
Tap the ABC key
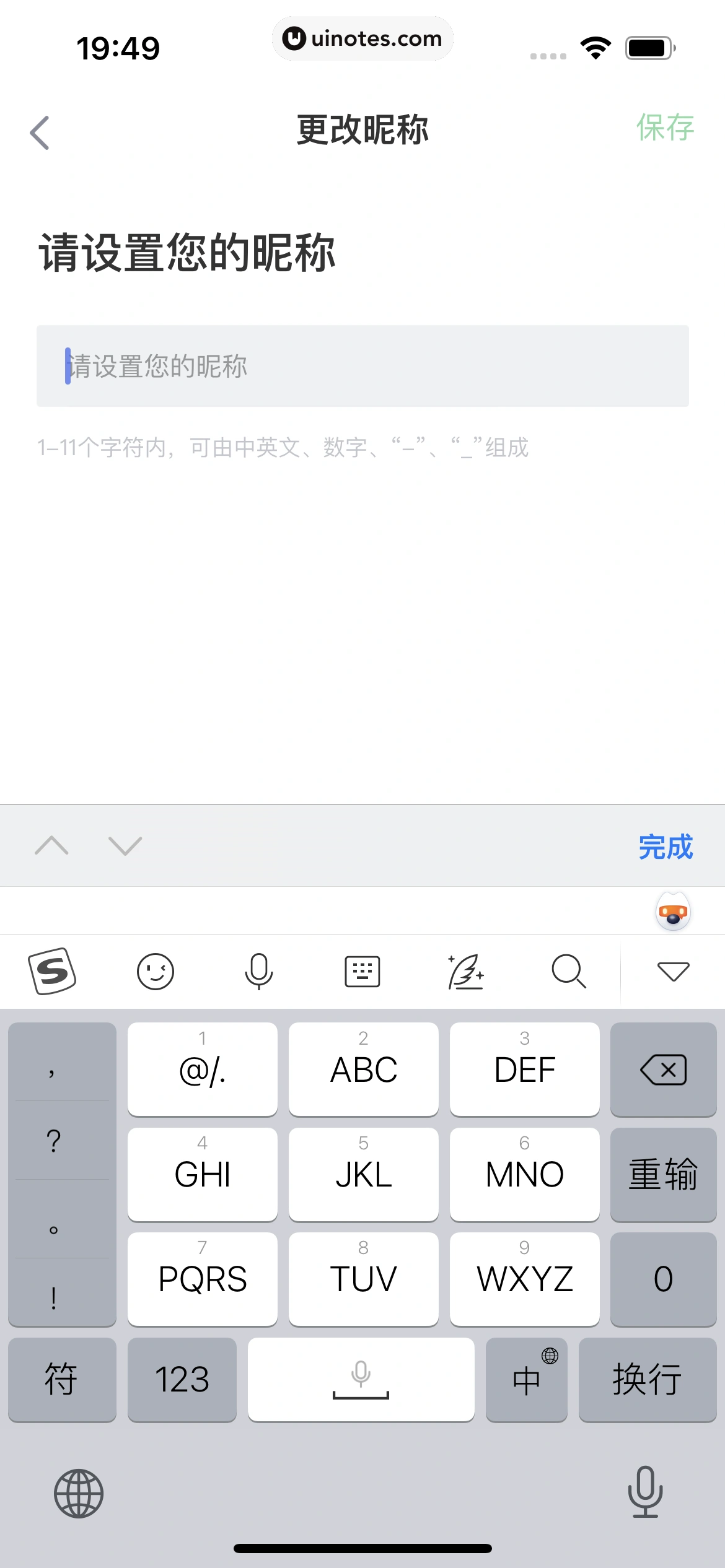363,1069
